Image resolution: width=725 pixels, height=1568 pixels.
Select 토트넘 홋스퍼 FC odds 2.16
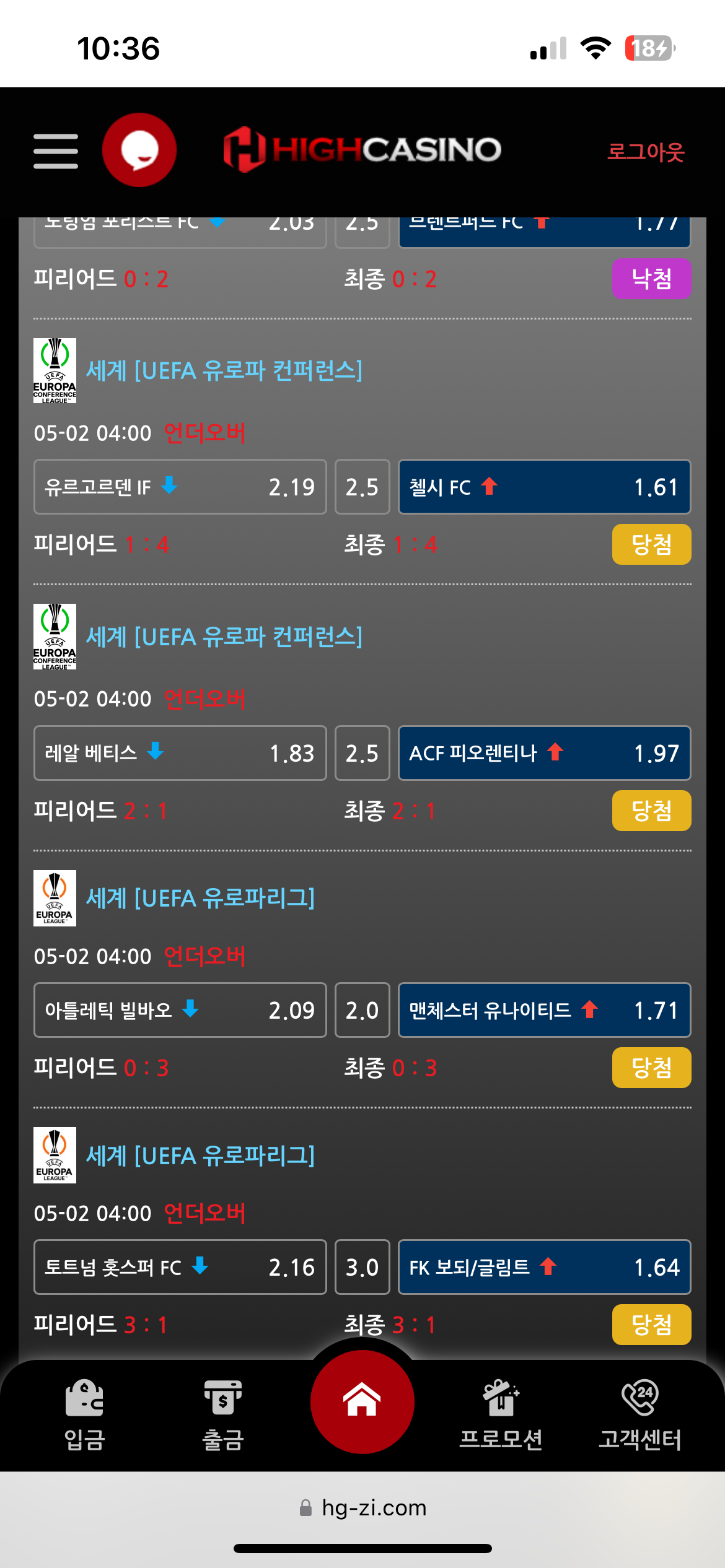pos(180,1267)
